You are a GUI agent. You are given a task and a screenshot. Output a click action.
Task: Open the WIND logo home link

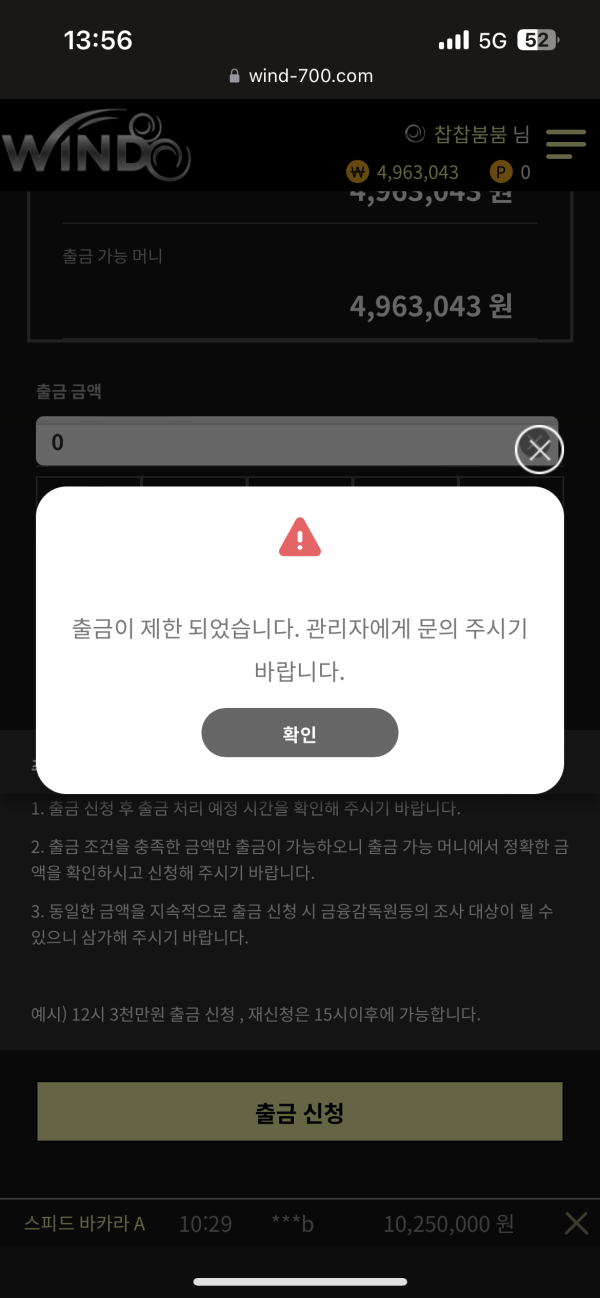(x=96, y=146)
